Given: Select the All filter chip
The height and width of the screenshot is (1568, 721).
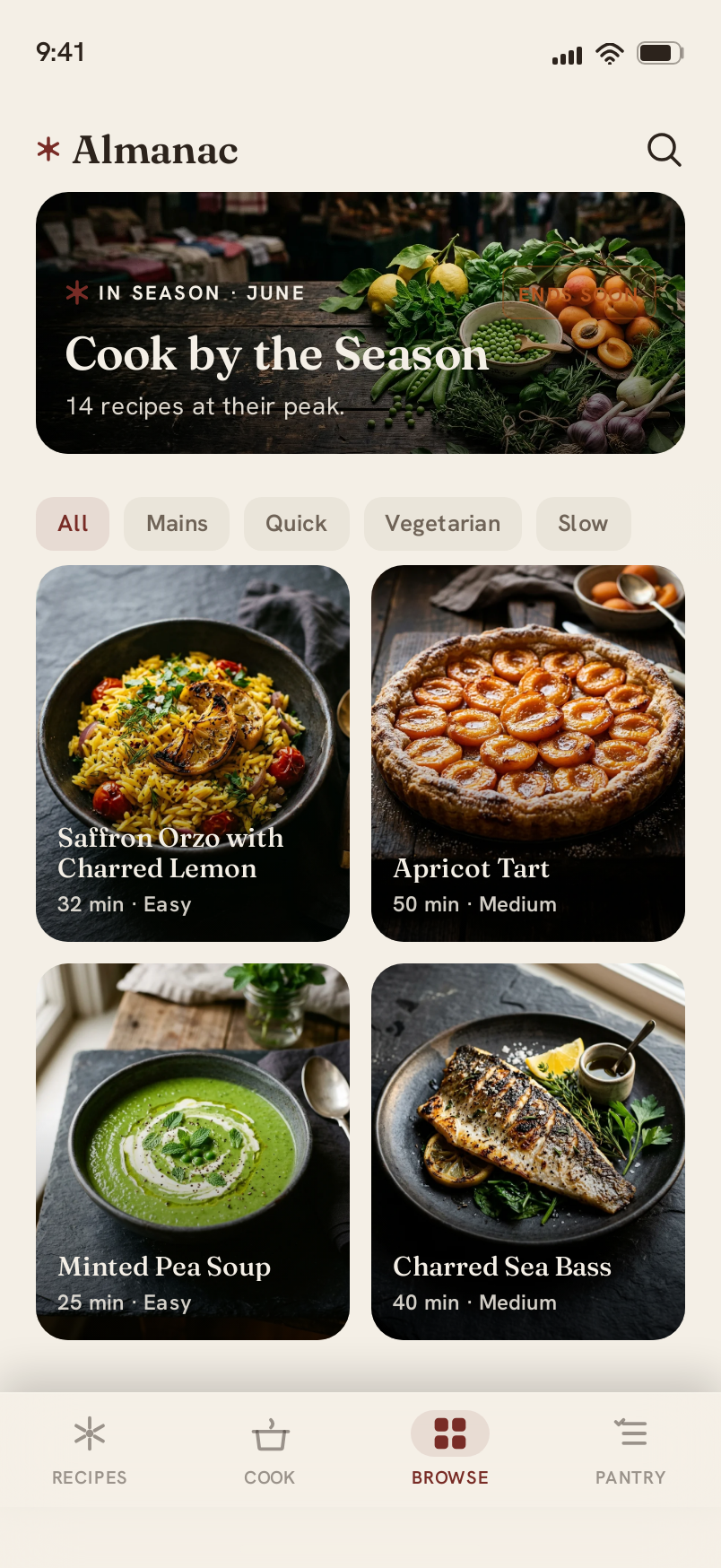Looking at the screenshot, I should coord(73,524).
